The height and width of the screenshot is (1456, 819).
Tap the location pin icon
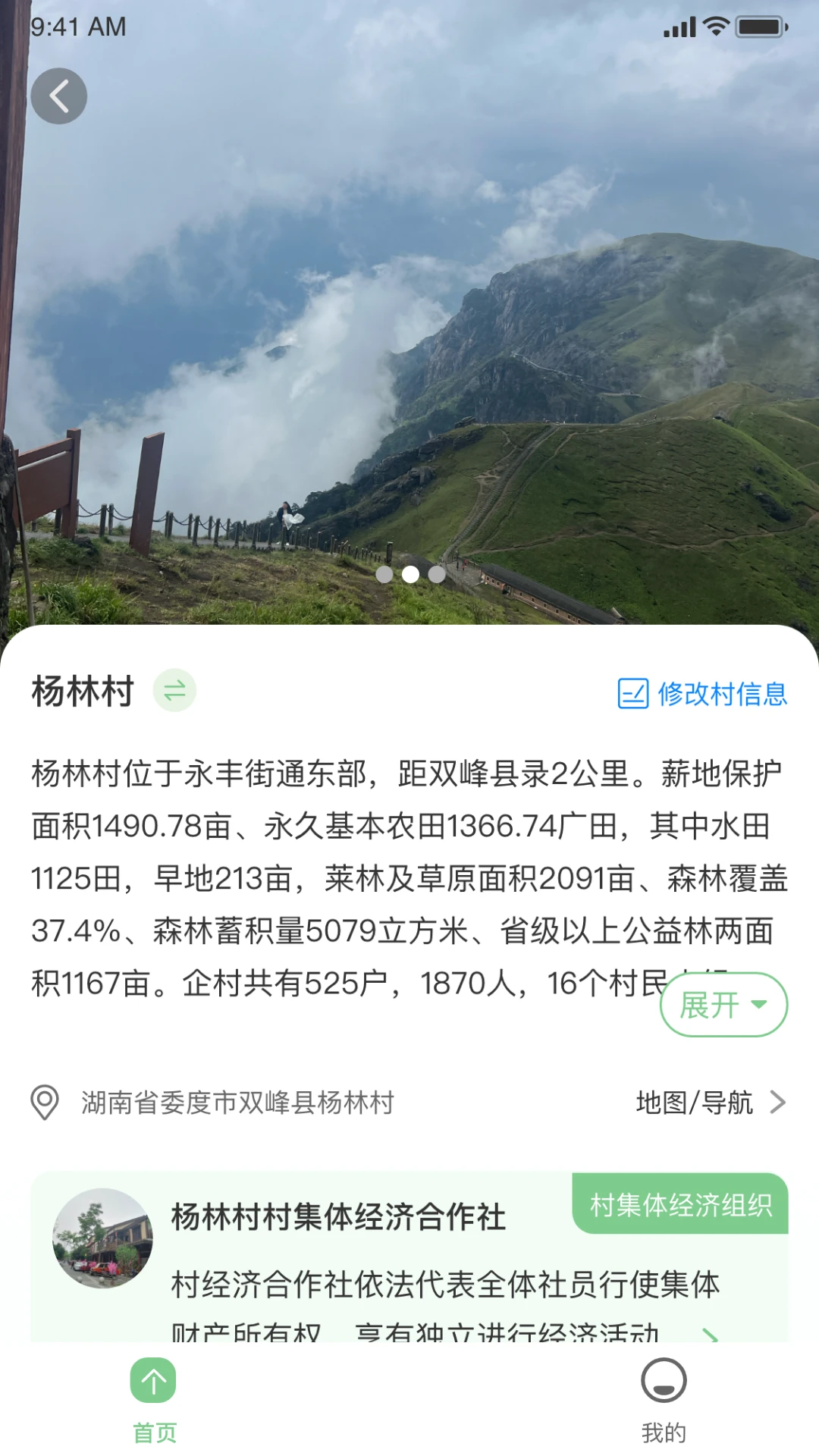pyautogui.click(x=43, y=1103)
